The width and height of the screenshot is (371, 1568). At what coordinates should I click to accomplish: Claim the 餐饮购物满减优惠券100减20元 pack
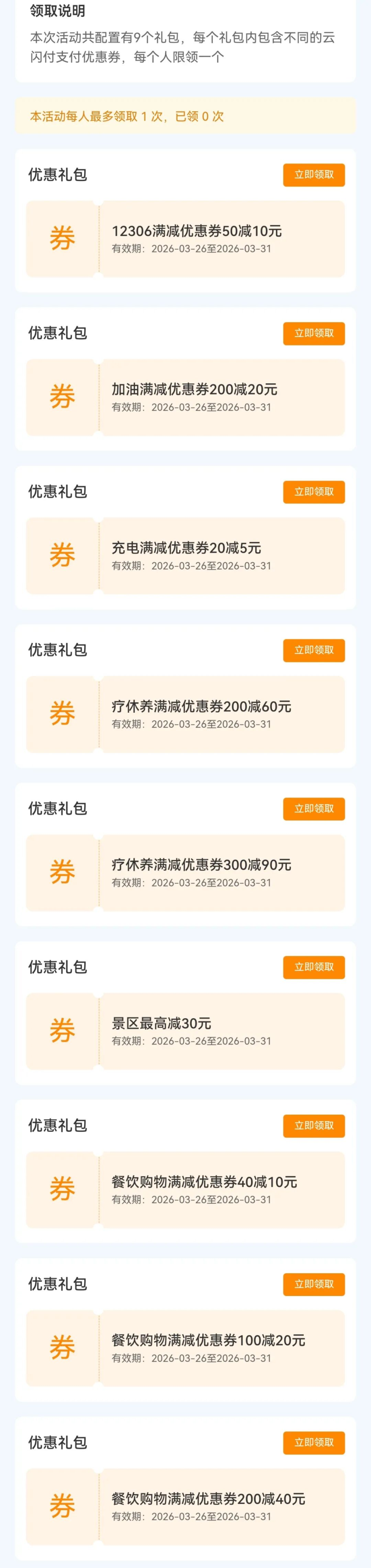[314, 1284]
